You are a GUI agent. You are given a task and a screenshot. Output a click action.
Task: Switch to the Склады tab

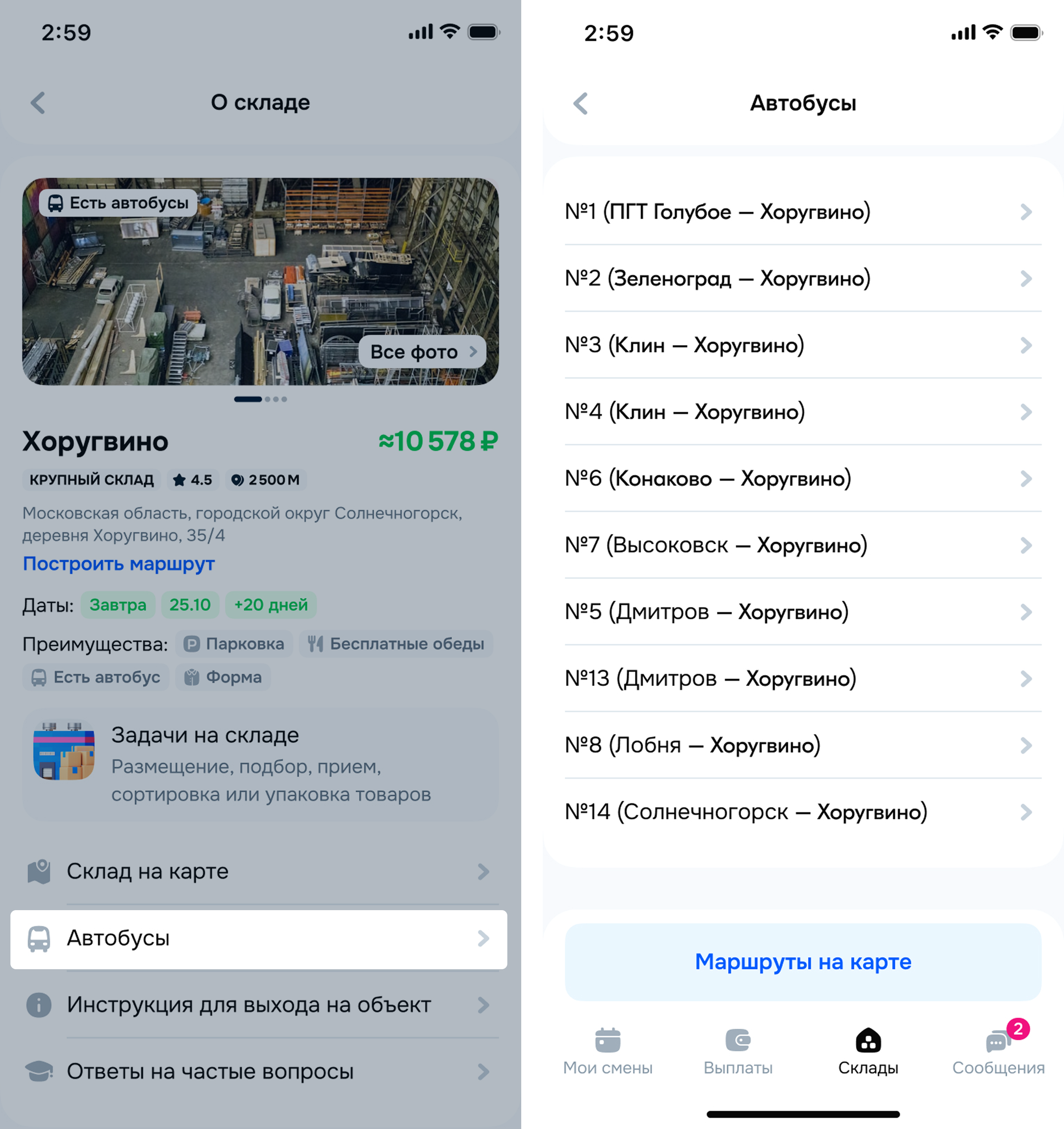(x=867, y=1051)
